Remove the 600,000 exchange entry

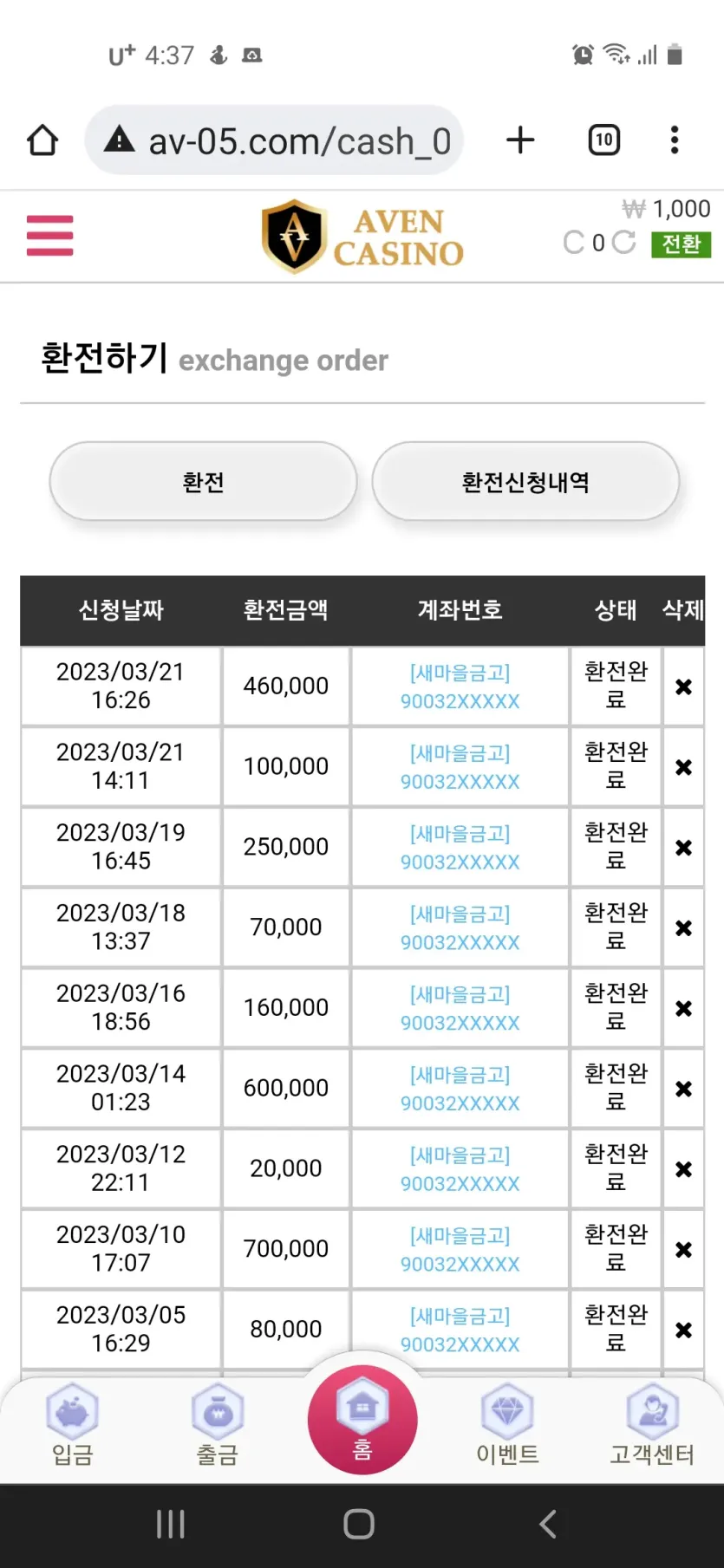pos(683,1089)
